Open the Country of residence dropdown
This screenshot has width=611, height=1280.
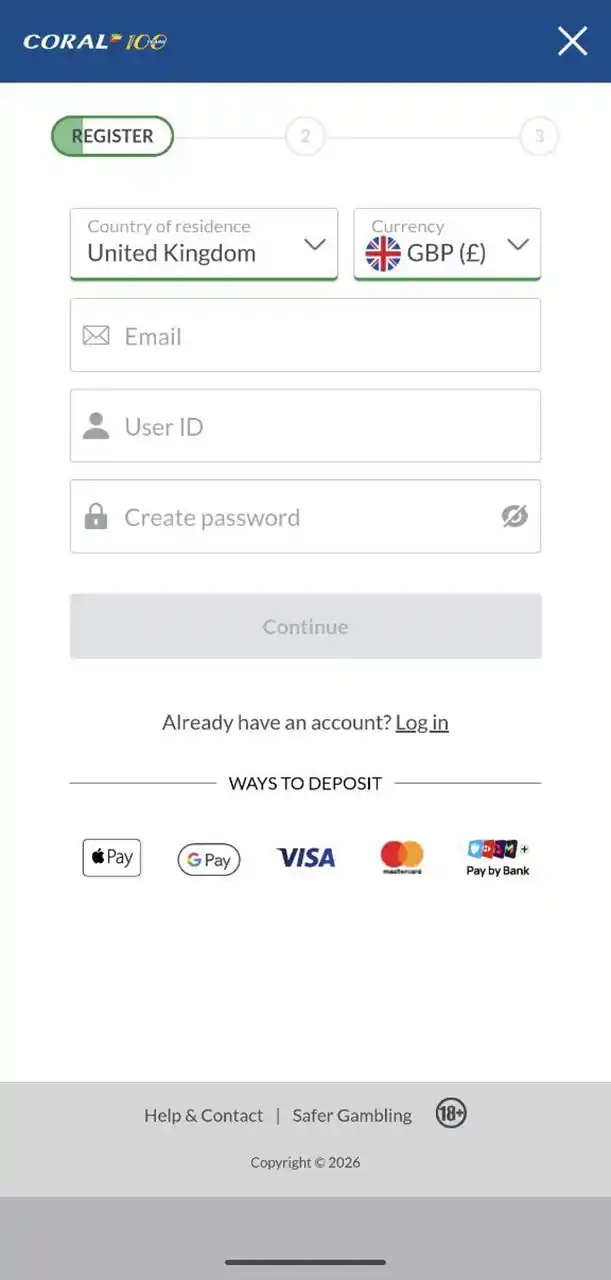pyautogui.click(x=204, y=244)
